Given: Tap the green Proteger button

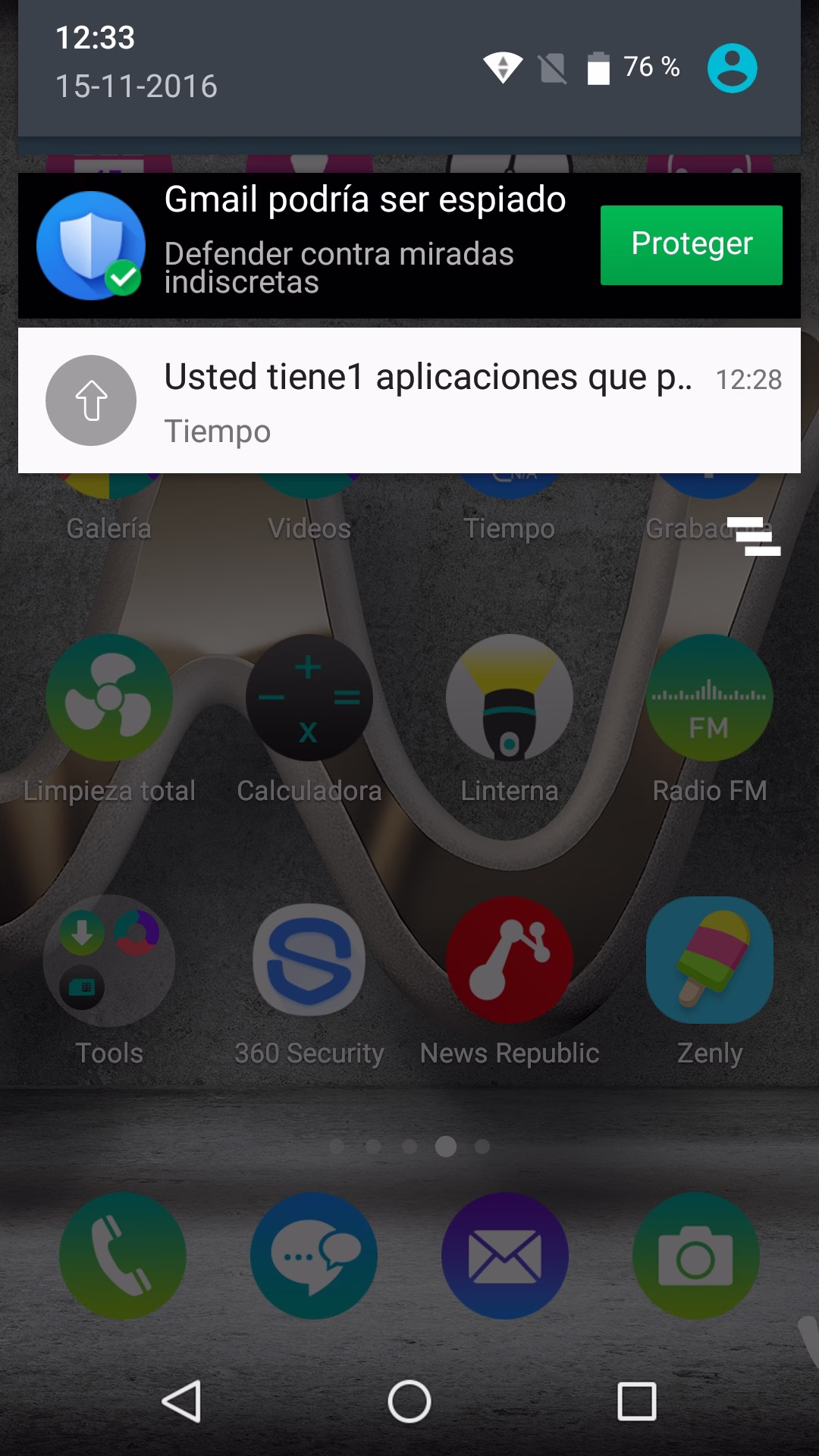Looking at the screenshot, I should click(x=691, y=245).
